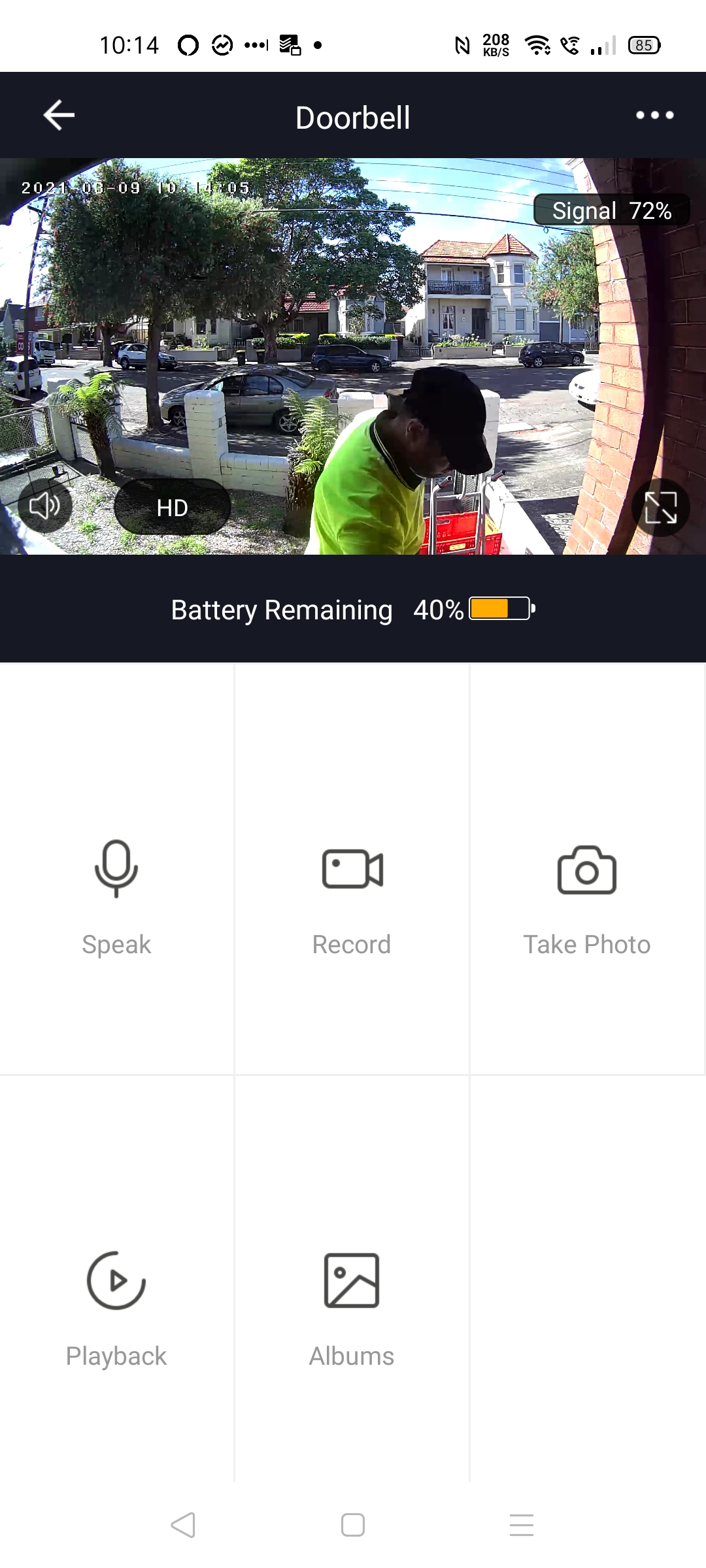Mute the live feed speaker
706x1568 pixels.
tap(44, 506)
